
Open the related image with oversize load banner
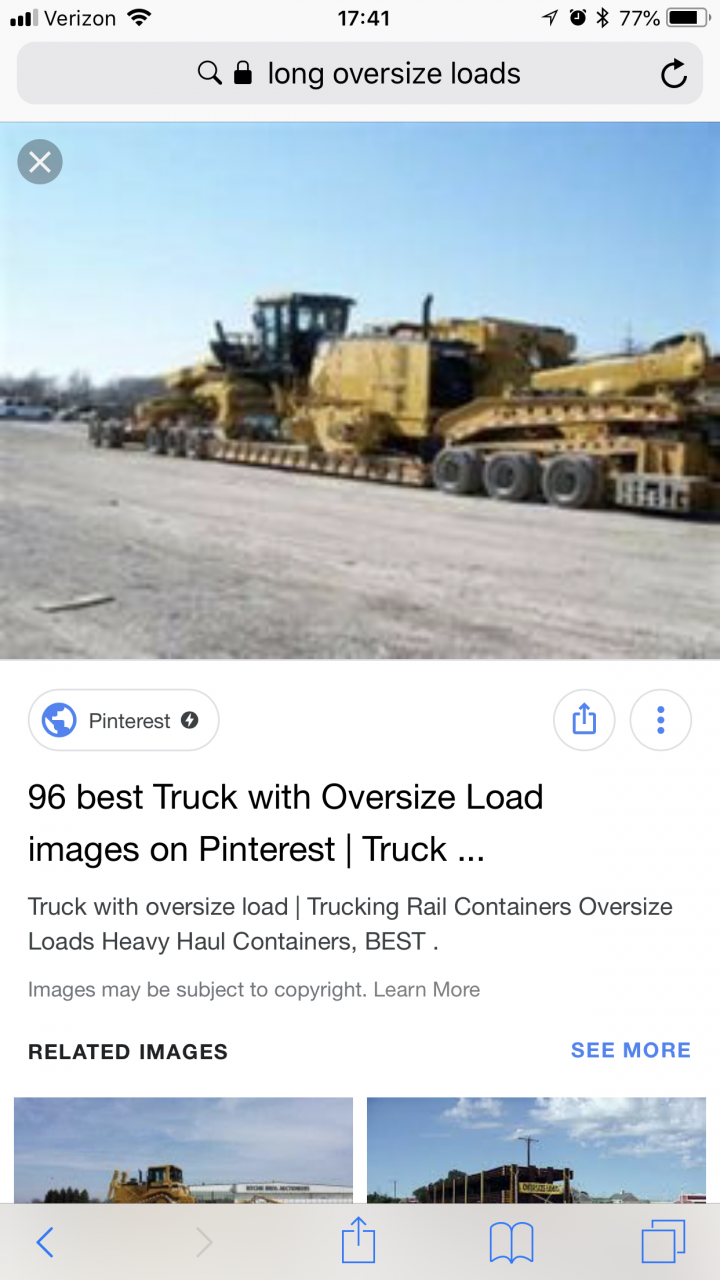pos(537,1150)
